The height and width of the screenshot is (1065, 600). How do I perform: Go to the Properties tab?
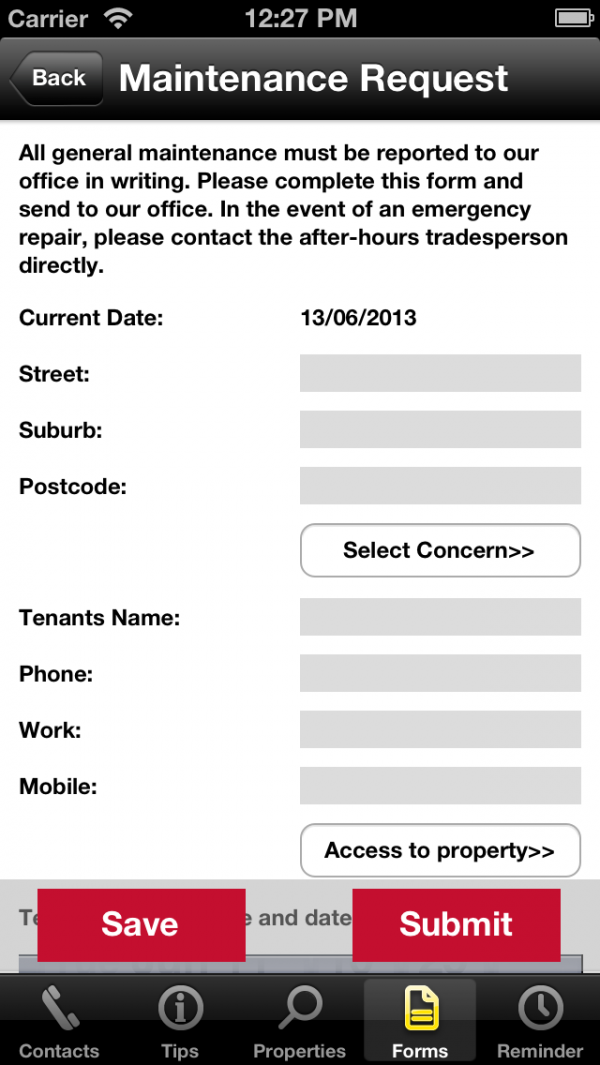click(x=299, y=1022)
